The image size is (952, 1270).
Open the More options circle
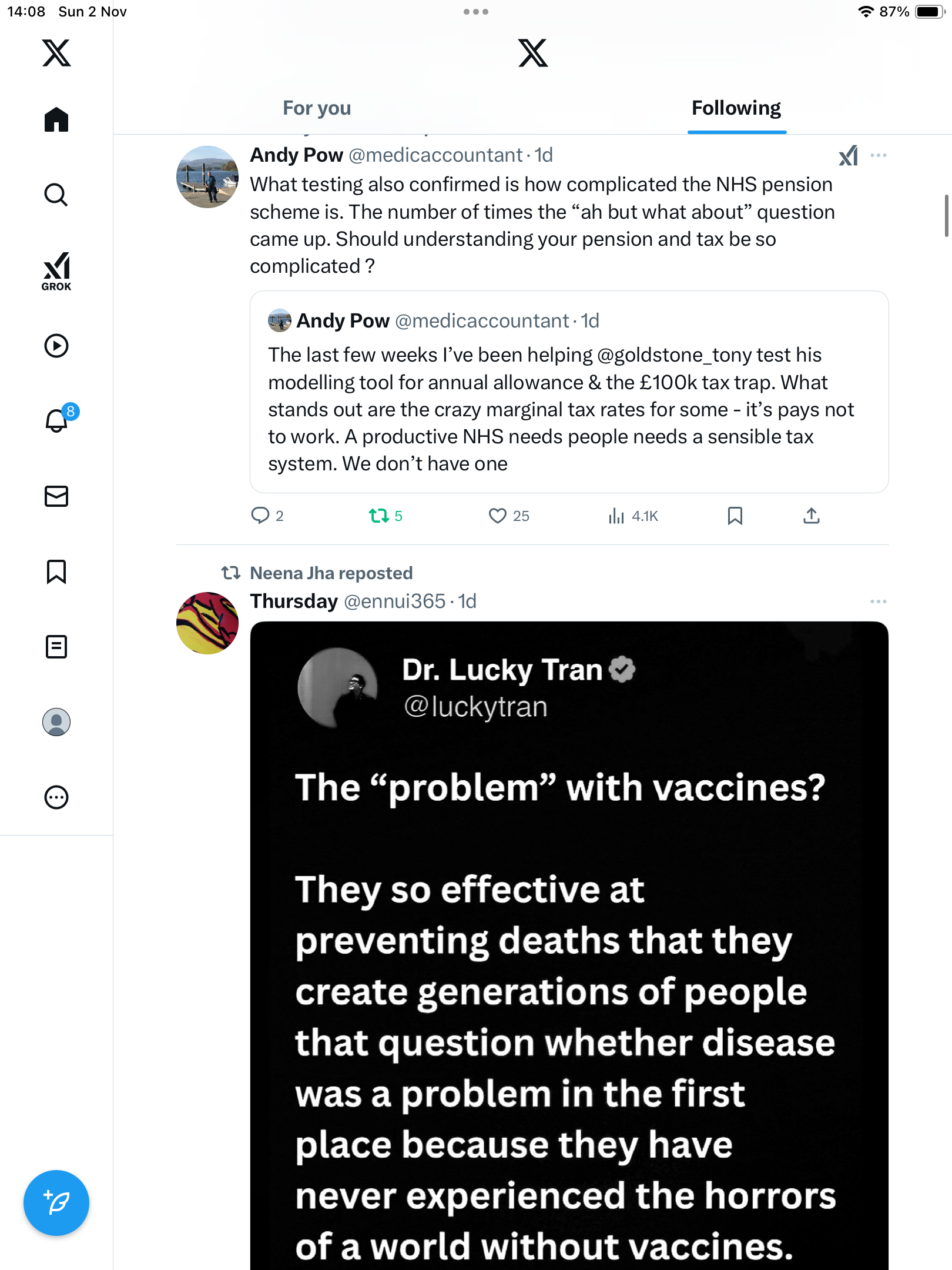point(56,797)
